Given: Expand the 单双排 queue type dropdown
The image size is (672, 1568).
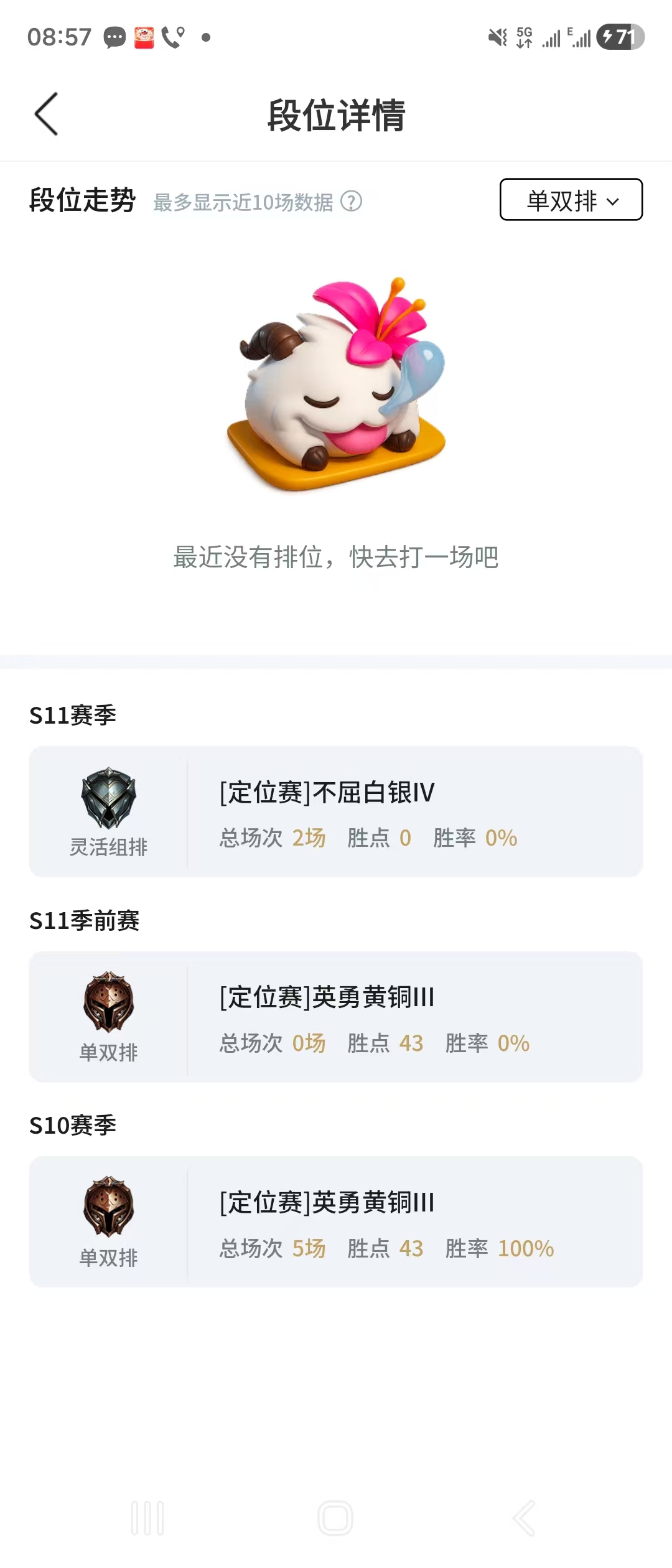Looking at the screenshot, I should (571, 200).
